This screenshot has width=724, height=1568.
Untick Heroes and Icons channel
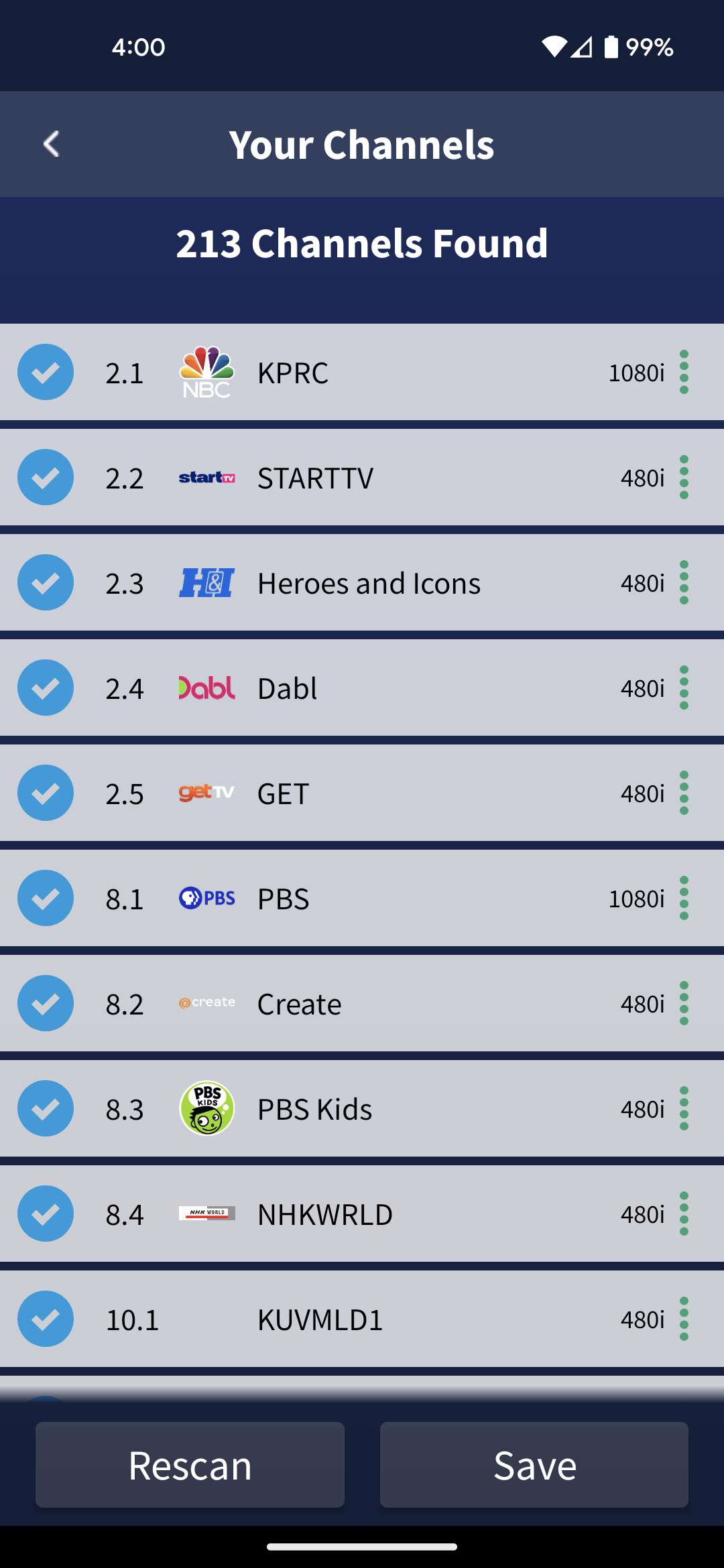pos(46,582)
